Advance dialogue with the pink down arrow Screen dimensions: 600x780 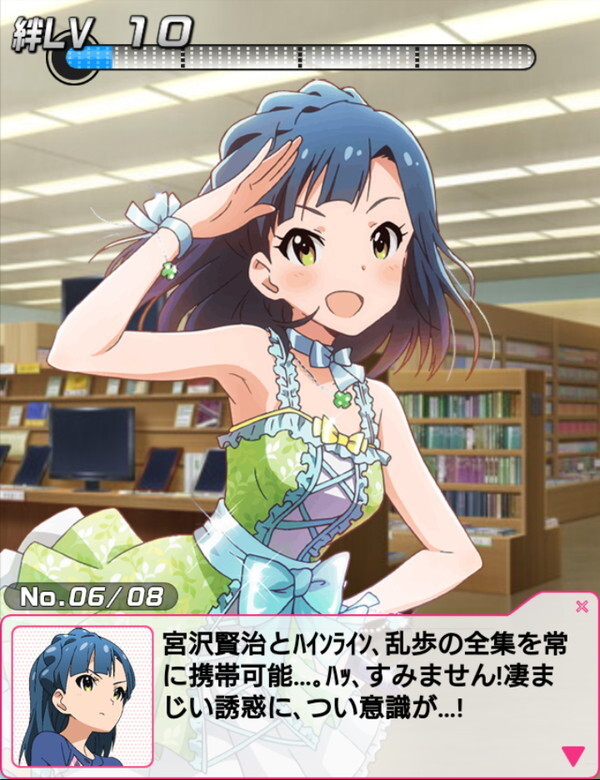coord(572,754)
